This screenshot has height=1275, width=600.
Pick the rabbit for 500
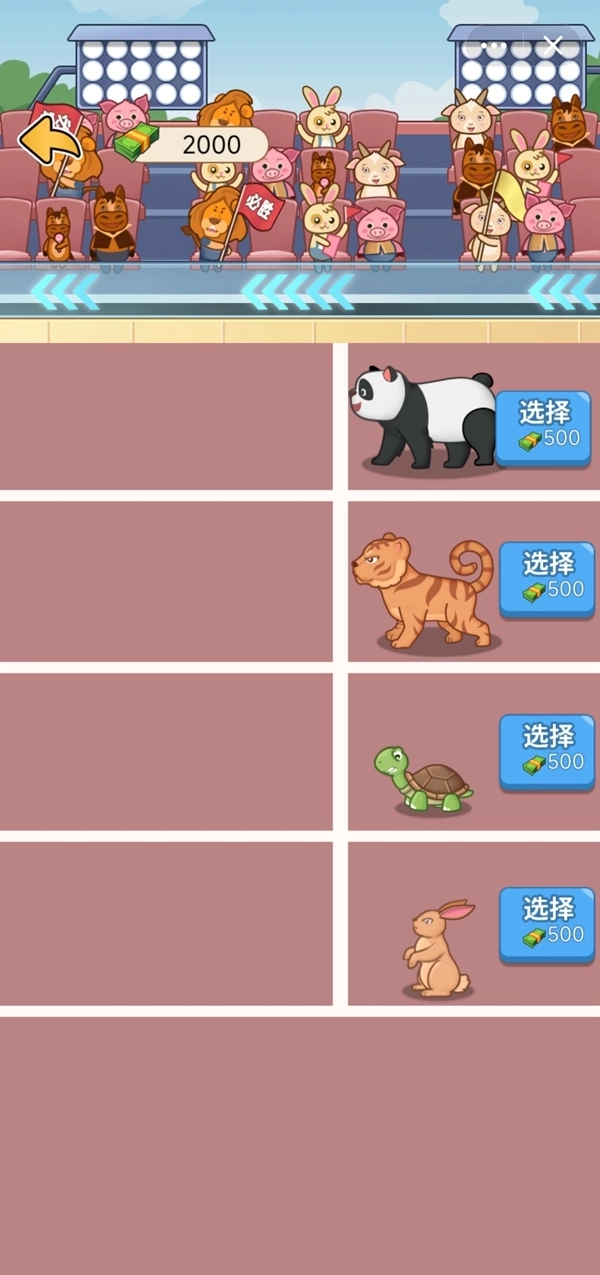point(547,923)
